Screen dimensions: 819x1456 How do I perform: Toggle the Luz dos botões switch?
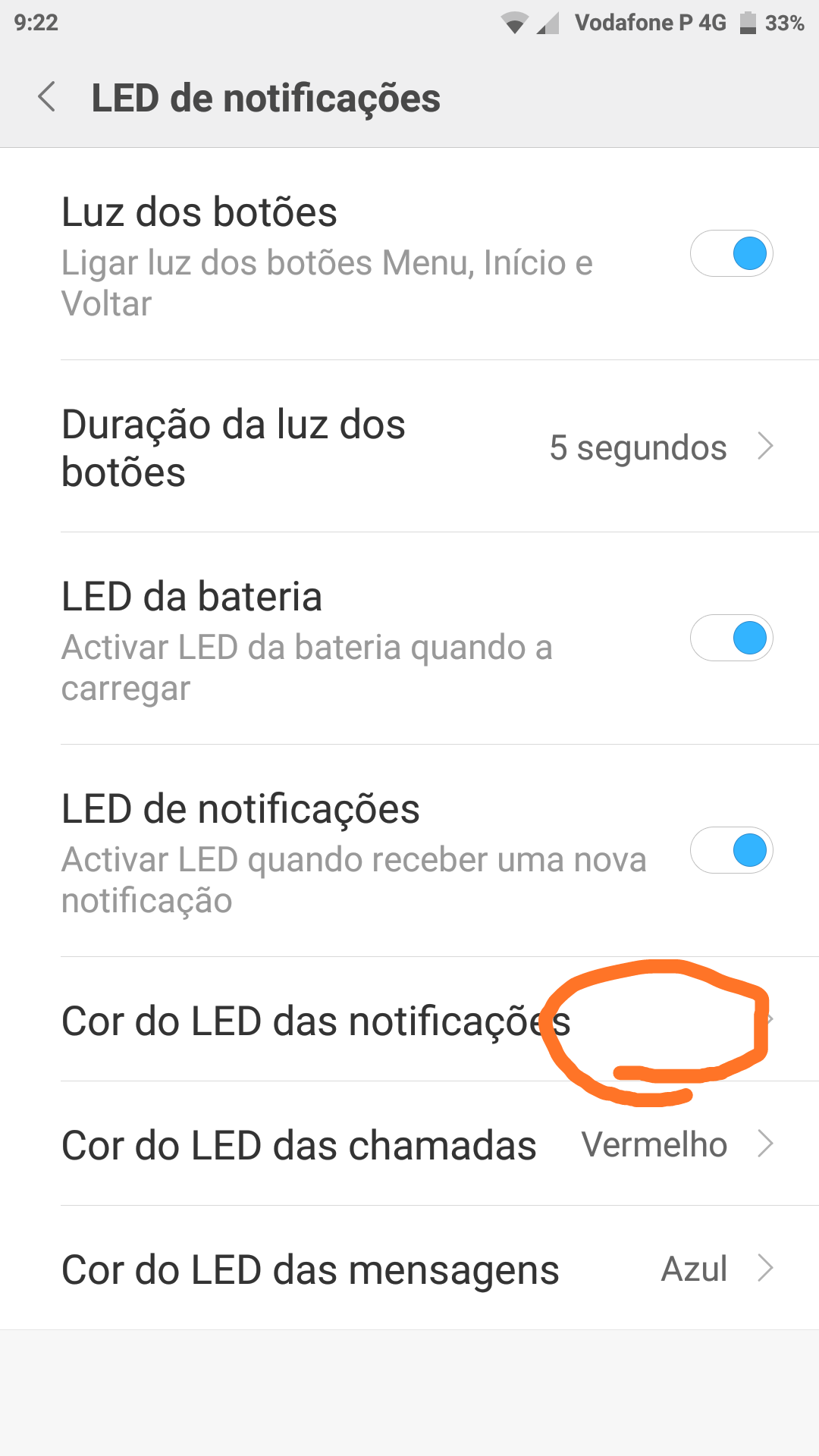pyautogui.click(x=731, y=253)
